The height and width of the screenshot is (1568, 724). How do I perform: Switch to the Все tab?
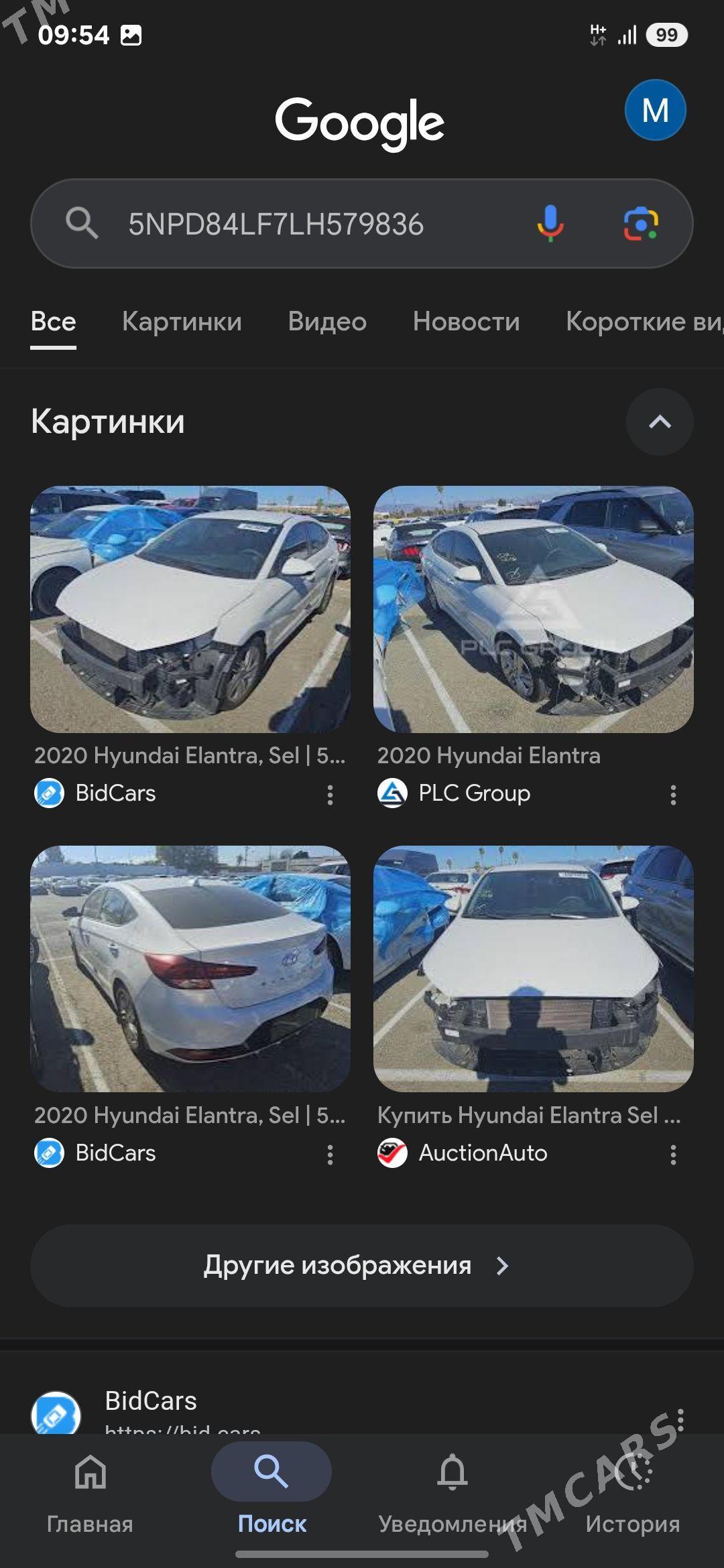pos(53,322)
